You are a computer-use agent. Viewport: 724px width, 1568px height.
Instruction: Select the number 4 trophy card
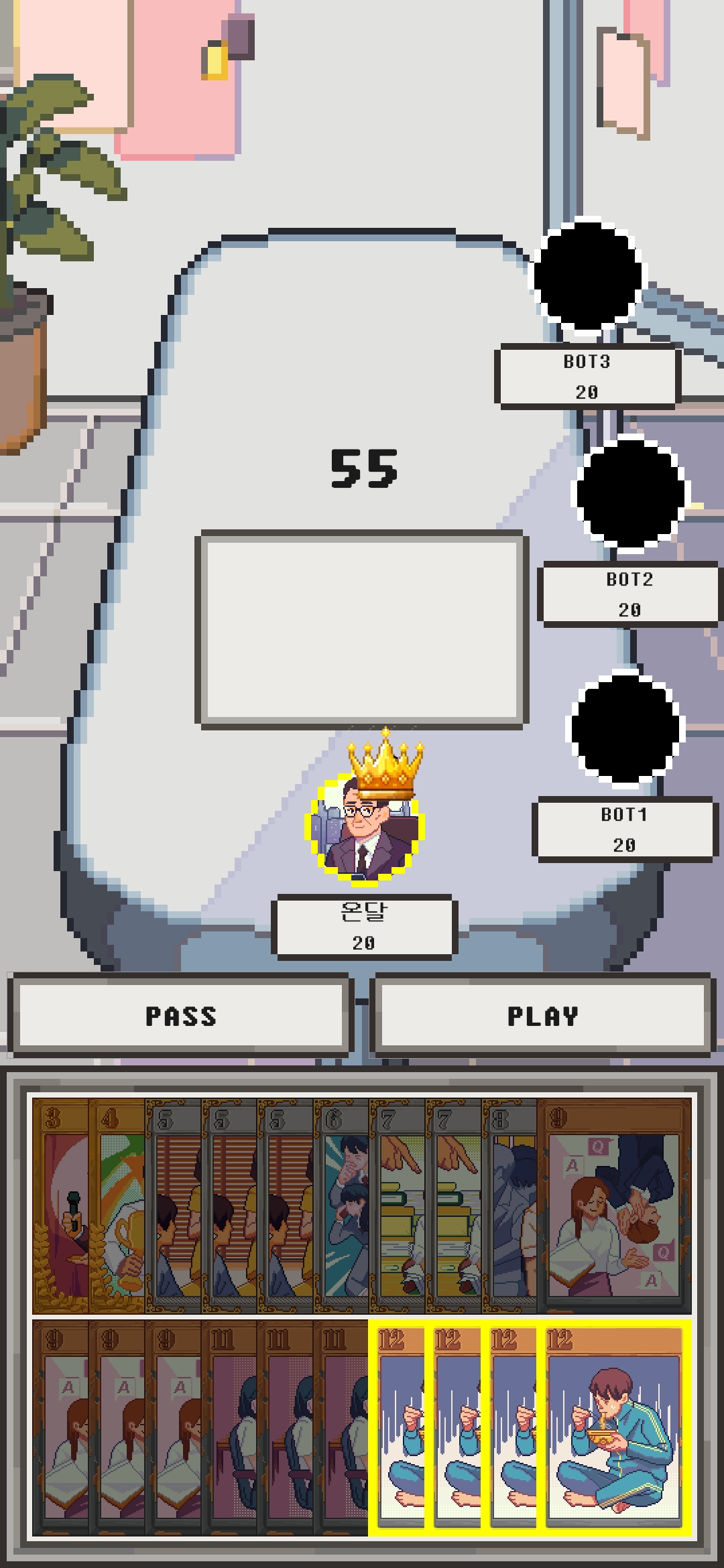click(x=117, y=1206)
